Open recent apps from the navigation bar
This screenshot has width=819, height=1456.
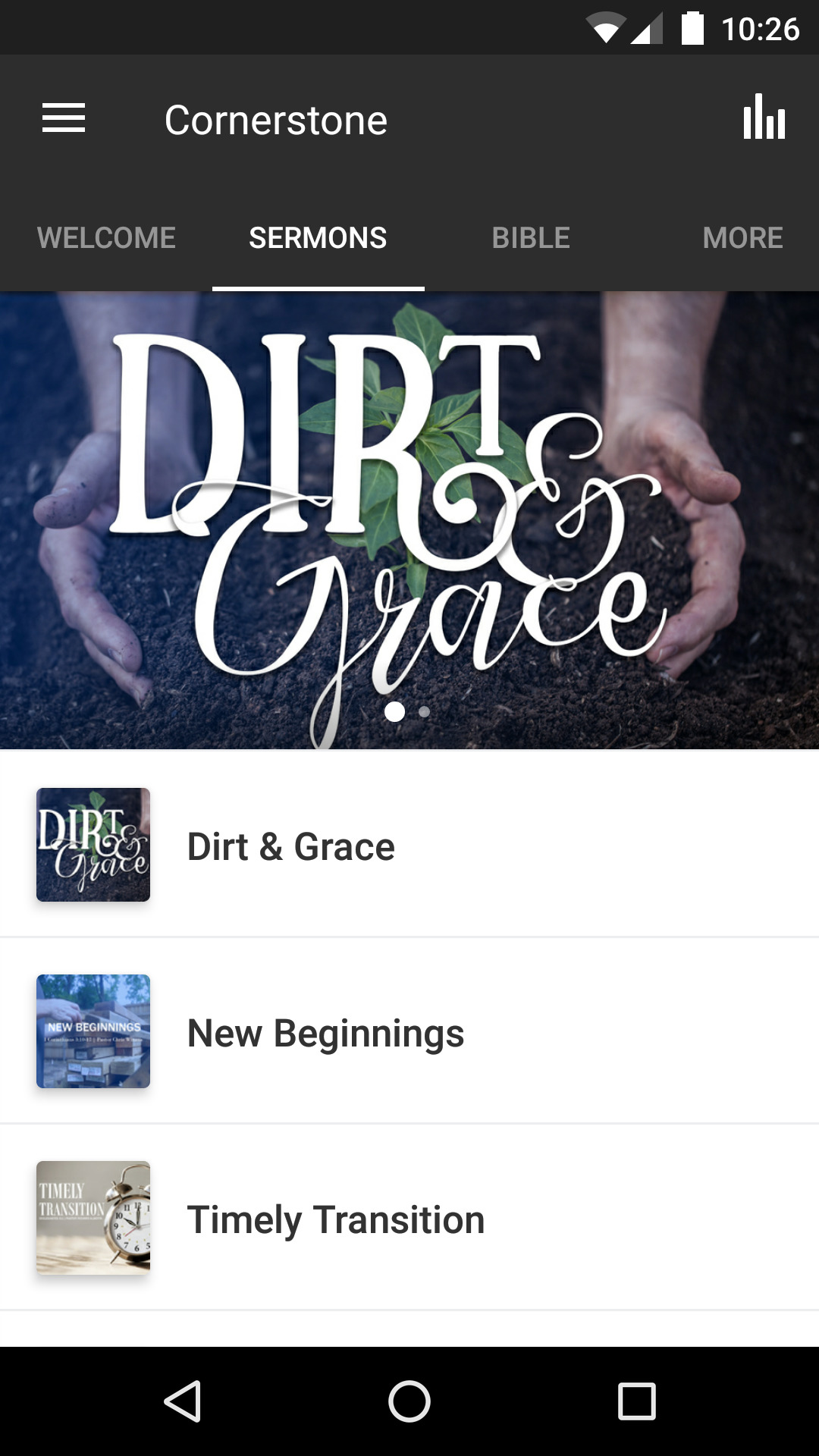pyautogui.click(x=637, y=1401)
